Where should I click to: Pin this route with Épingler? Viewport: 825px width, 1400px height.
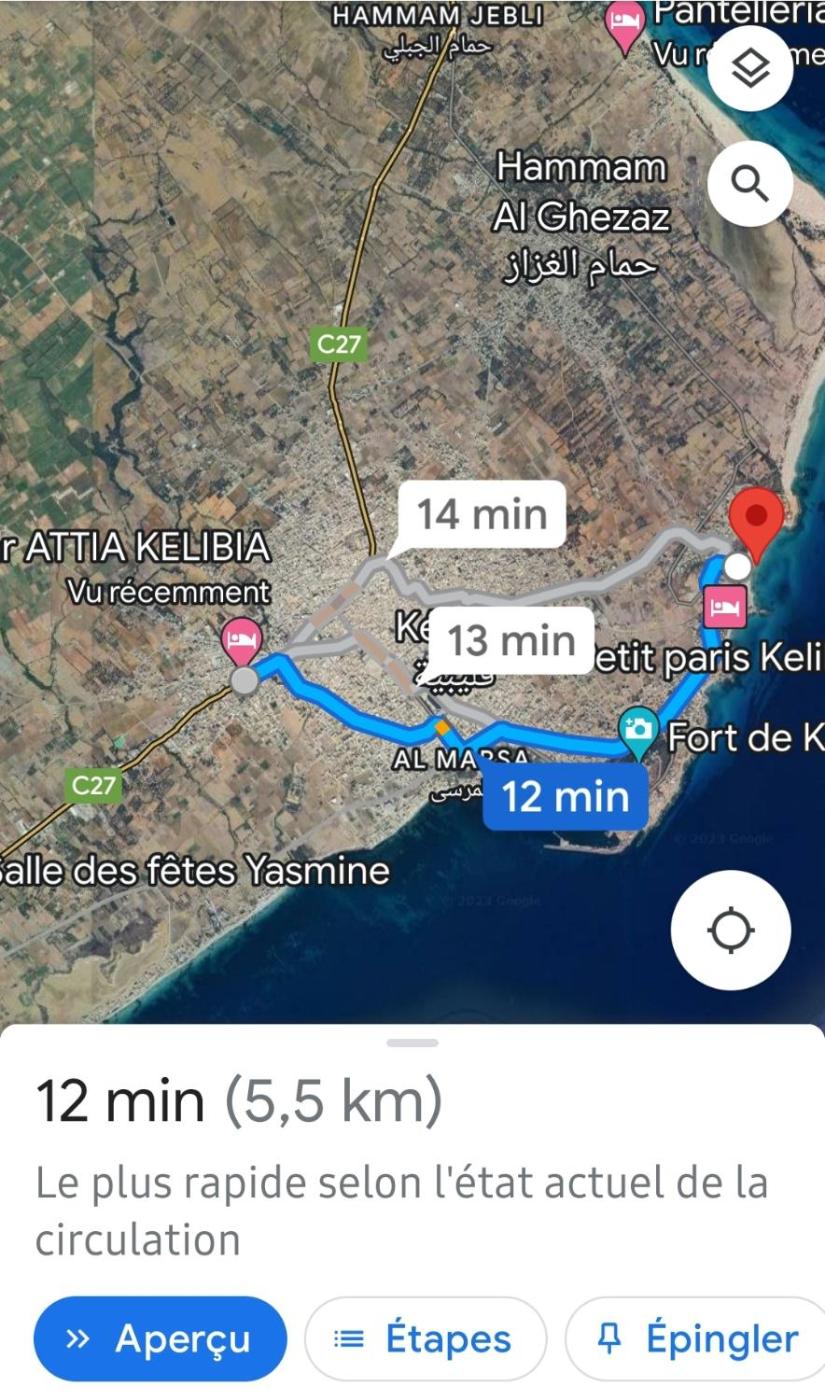pyautogui.click(x=698, y=1339)
